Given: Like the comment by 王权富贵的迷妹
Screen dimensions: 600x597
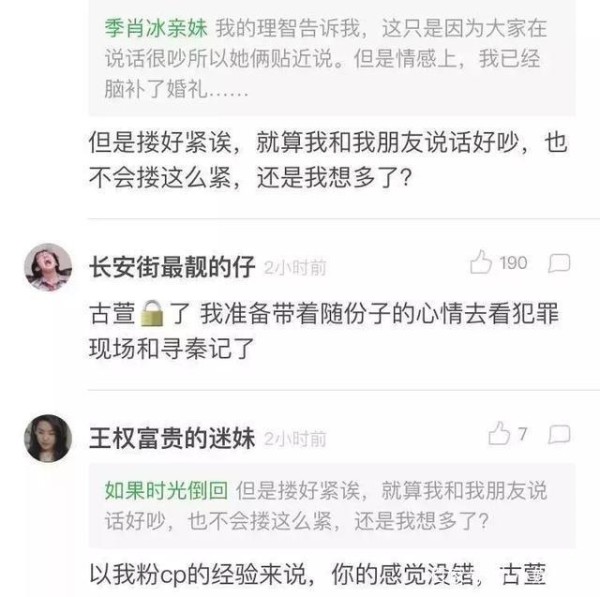Looking at the screenshot, I should coord(499,434).
